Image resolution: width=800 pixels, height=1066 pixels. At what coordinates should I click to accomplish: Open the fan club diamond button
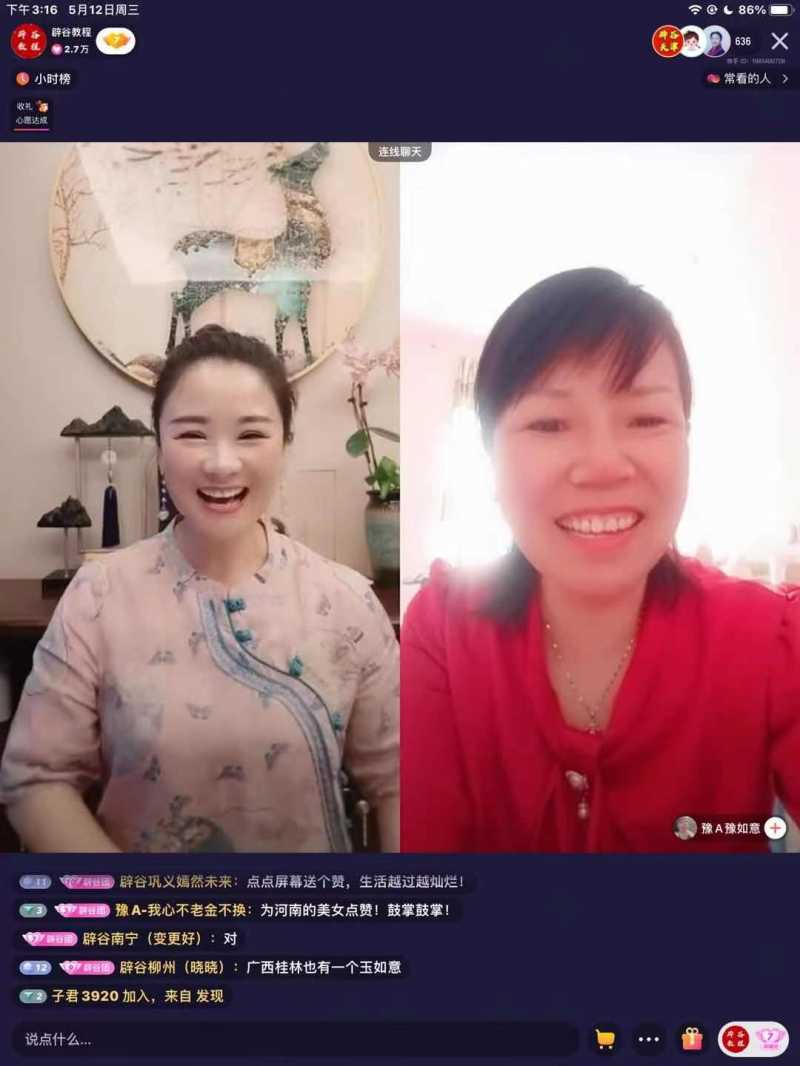768,1039
